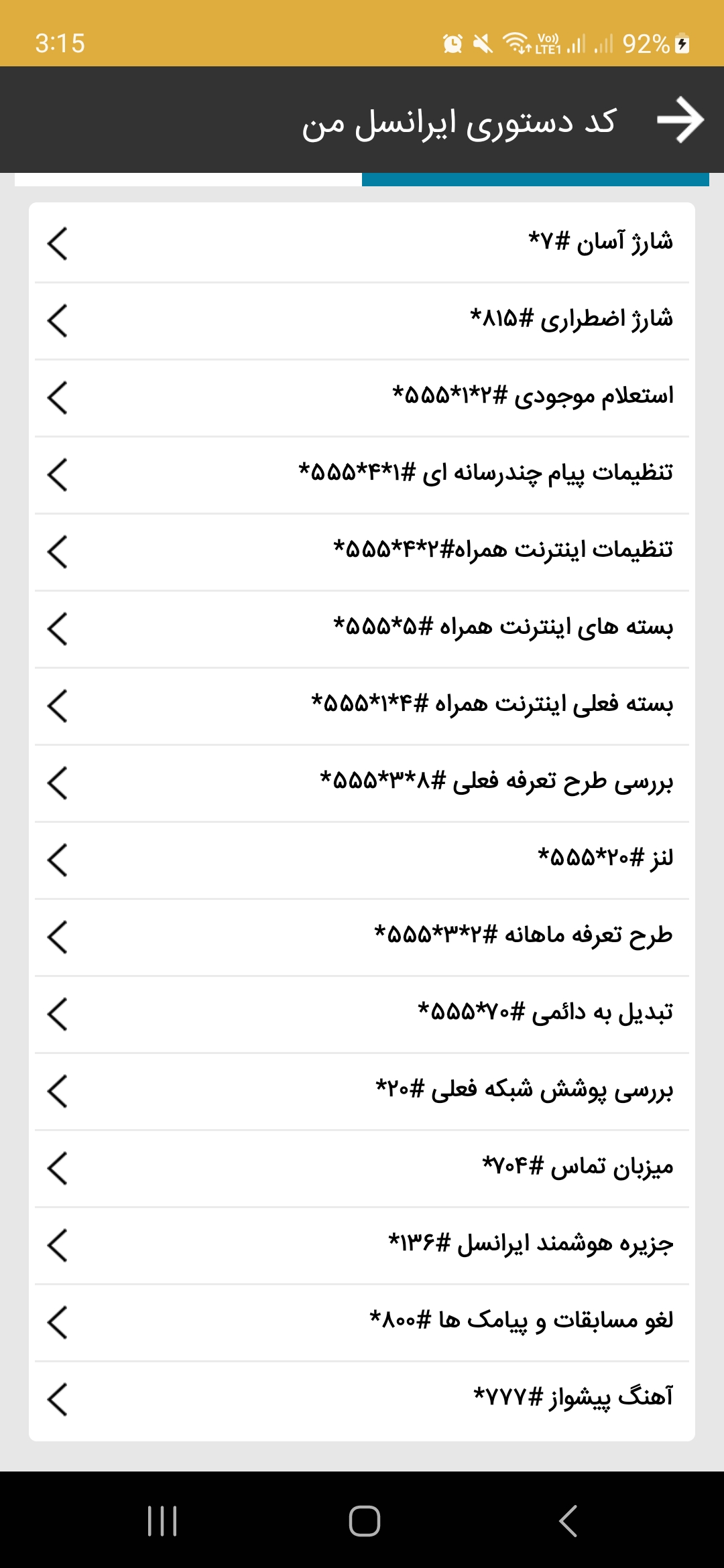Open تنظیمات پیام چندرسانه ای row

click(x=362, y=474)
